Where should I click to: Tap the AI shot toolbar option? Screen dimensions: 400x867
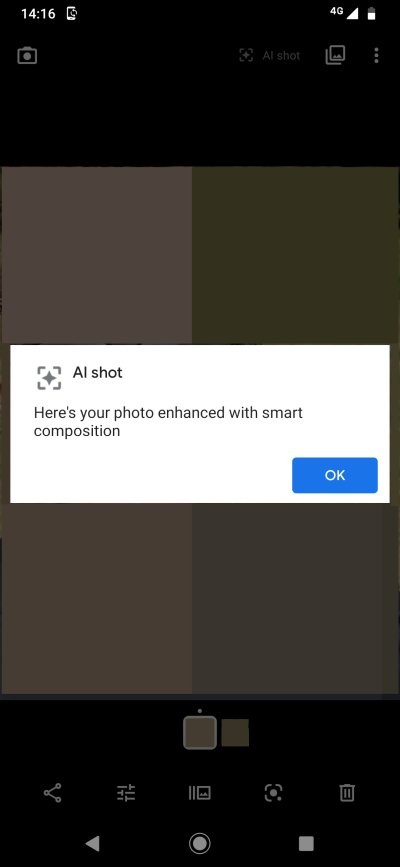click(x=269, y=55)
